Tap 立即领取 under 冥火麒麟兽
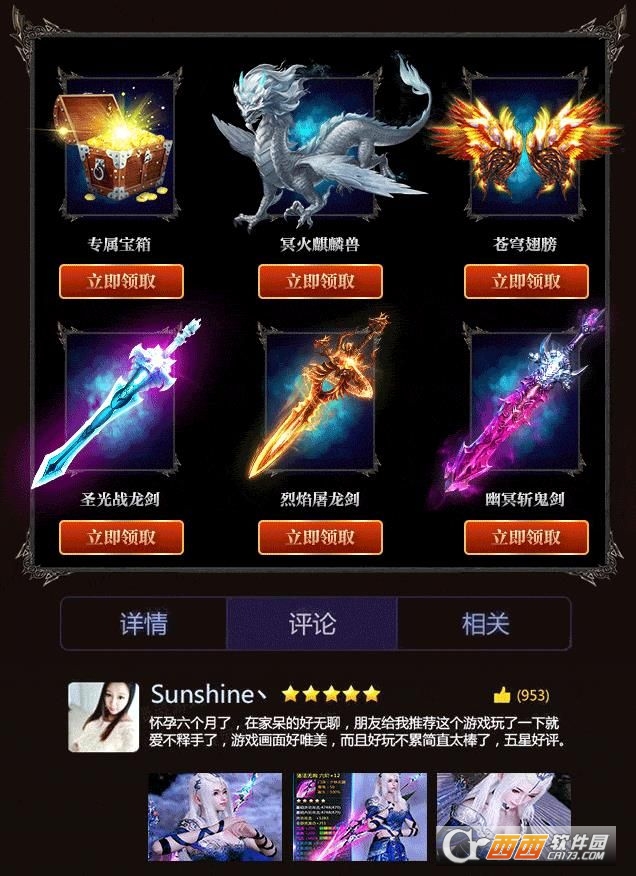The height and width of the screenshot is (876, 636). [x=320, y=282]
